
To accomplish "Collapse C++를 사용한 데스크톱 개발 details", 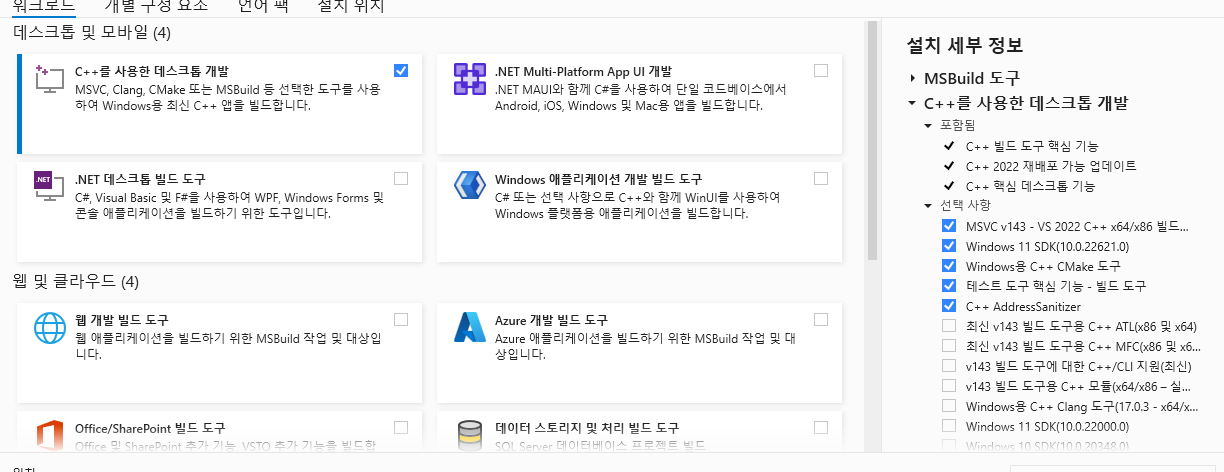I will (913, 103).
